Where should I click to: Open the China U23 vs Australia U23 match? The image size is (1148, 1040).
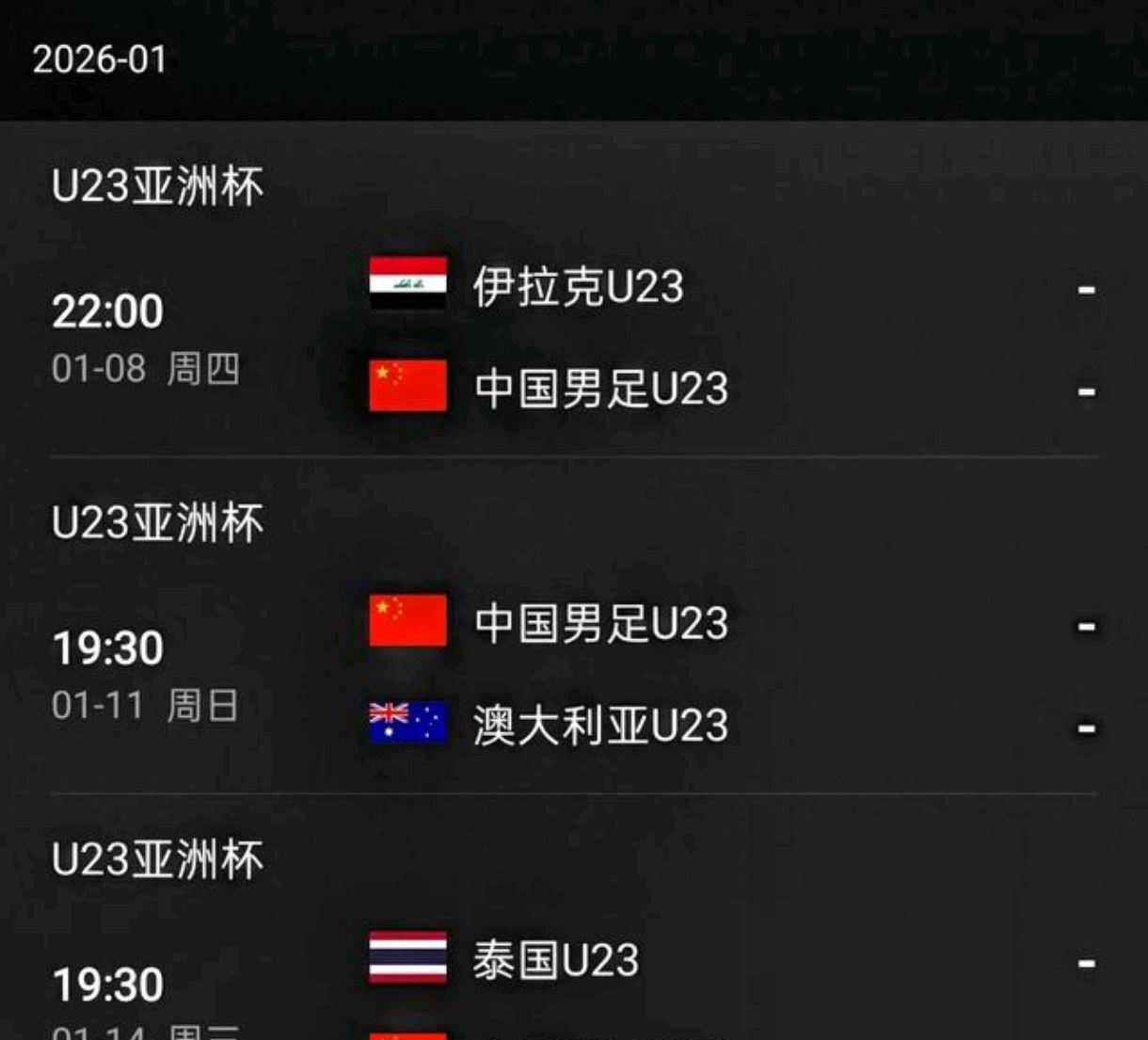click(x=574, y=674)
